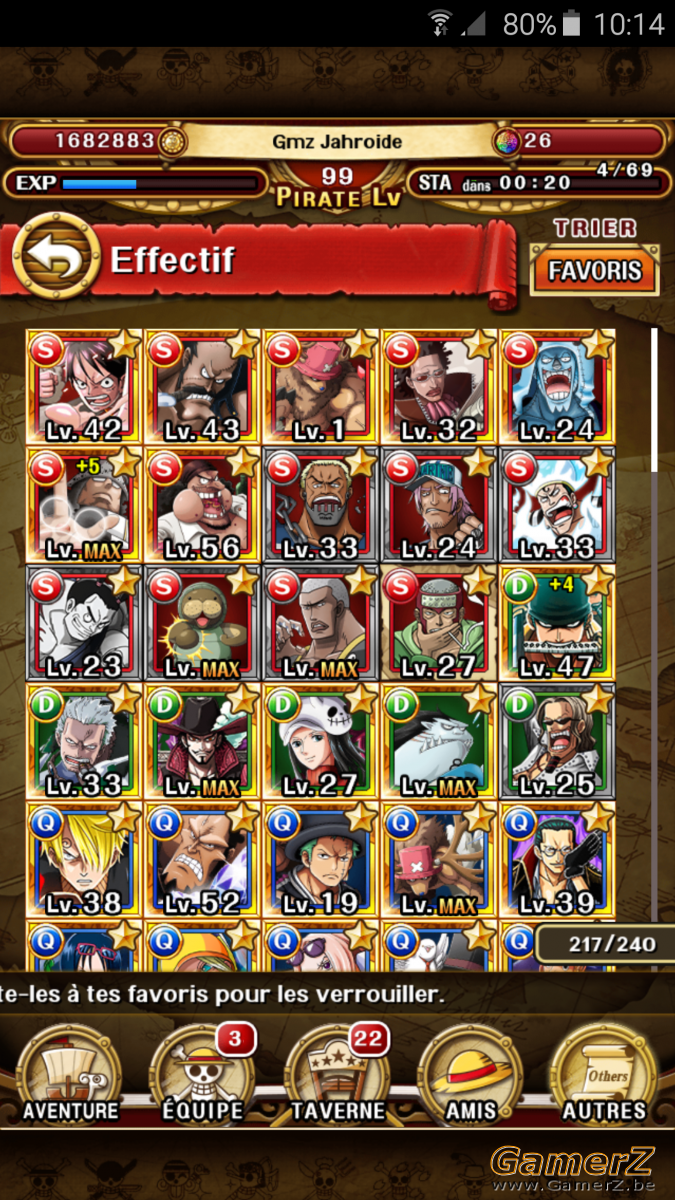Screen dimensions: 675x1200
Task: Tap the FAVORIS sort button
Action: (x=594, y=271)
